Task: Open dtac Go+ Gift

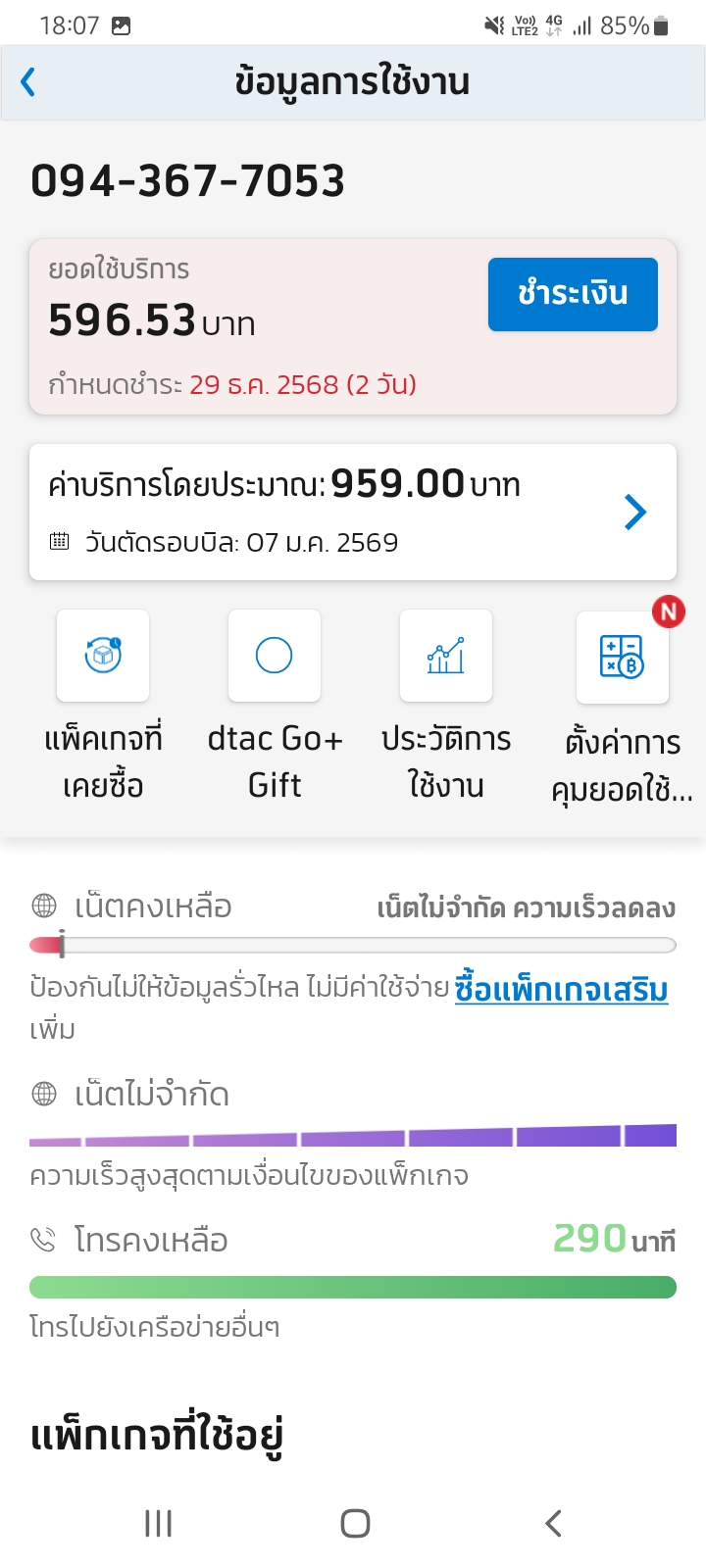Action: click(275, 657)
